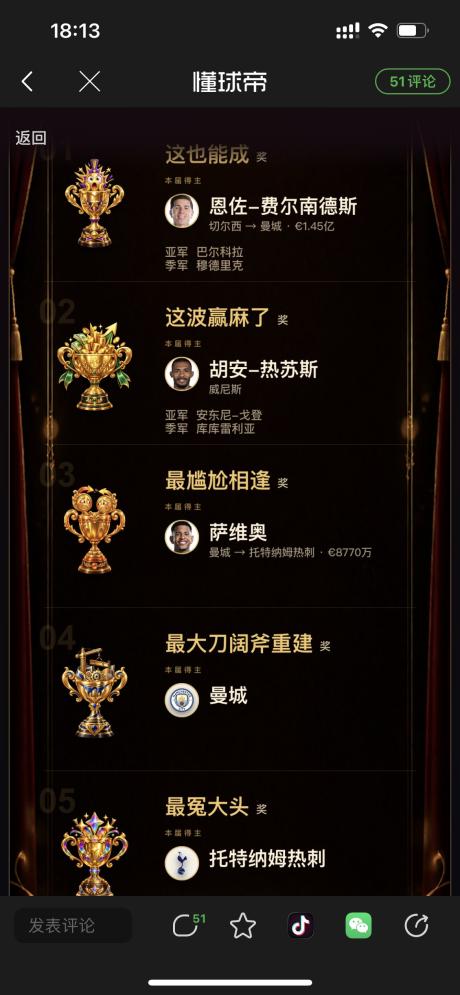Viewport: 460px width, 995px height.
Task: Tap the 返回 link
Action: click(30, 138)
